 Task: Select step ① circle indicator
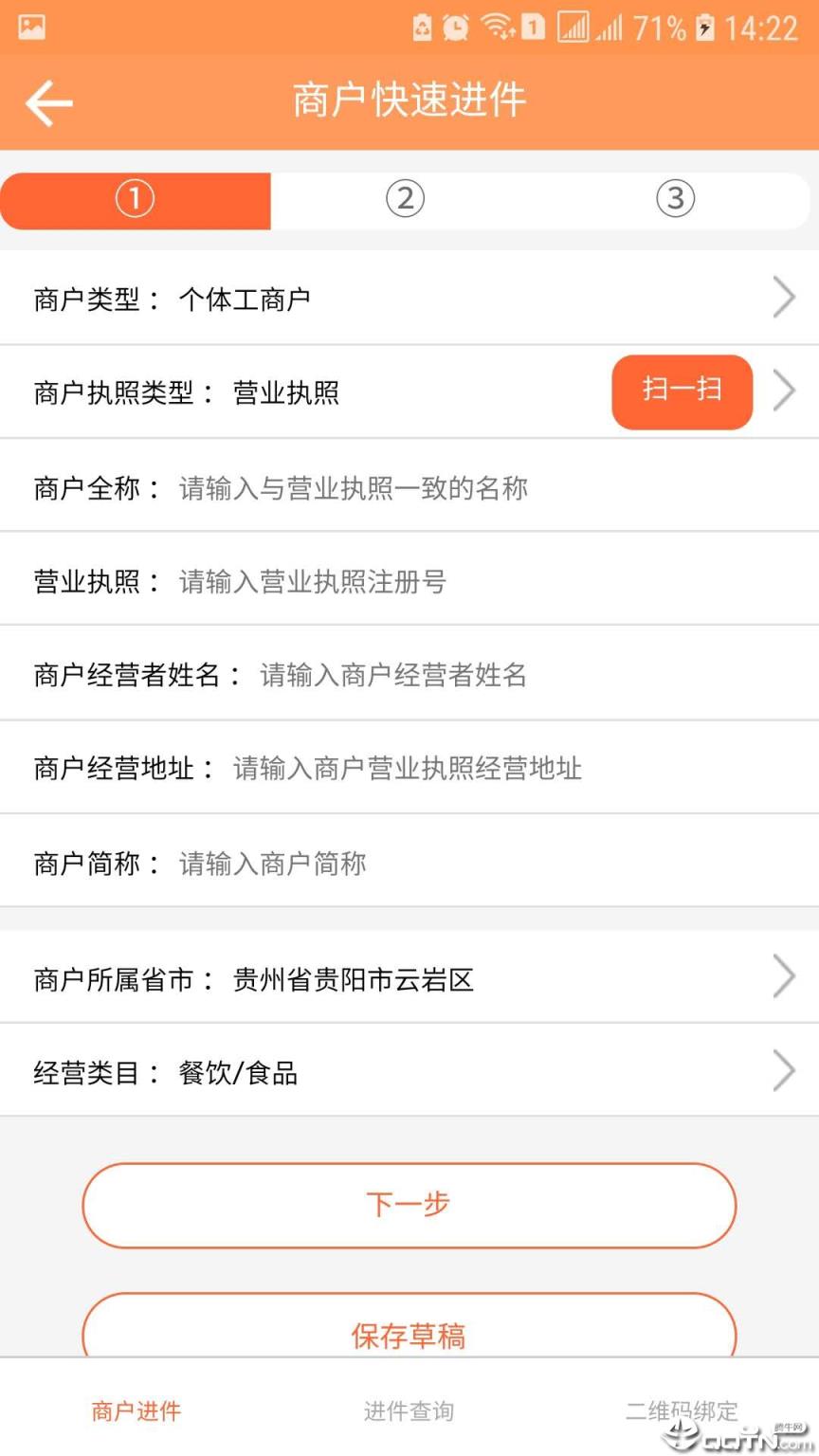tap(135, 200)
